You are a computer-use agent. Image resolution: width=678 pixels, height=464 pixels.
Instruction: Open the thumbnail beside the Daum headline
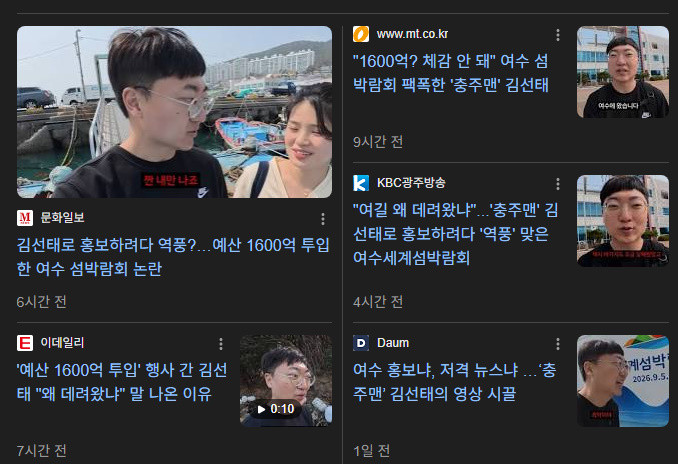622,381
